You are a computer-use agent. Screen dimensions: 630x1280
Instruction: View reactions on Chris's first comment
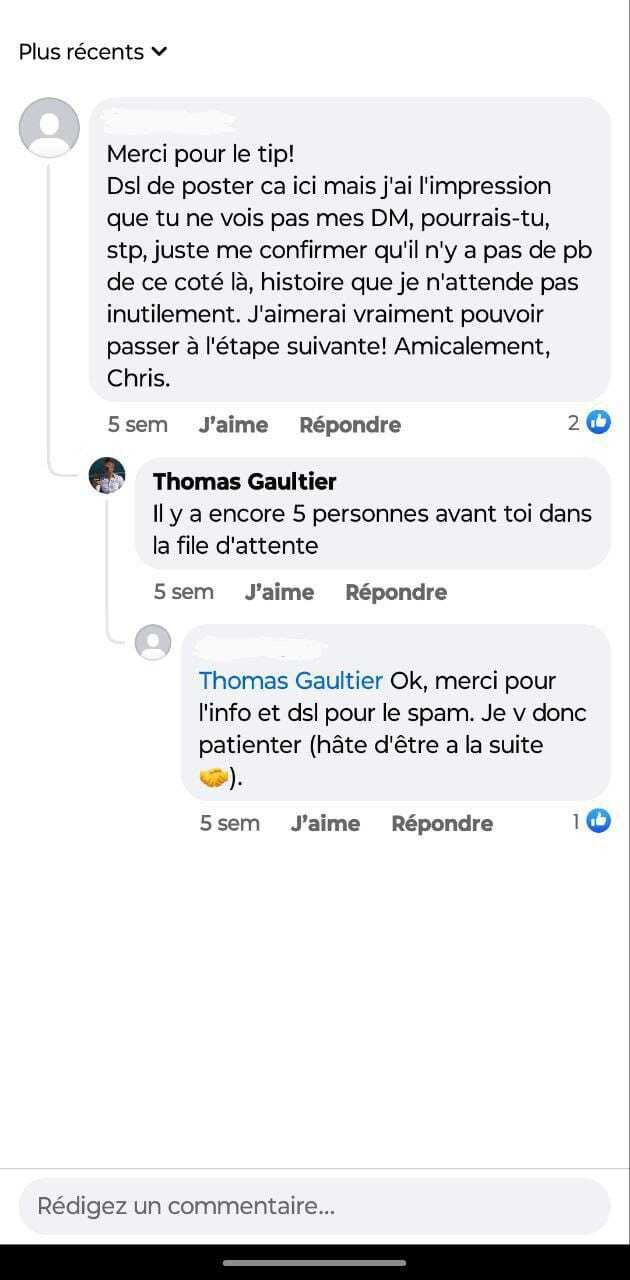(x=590, y=423)
